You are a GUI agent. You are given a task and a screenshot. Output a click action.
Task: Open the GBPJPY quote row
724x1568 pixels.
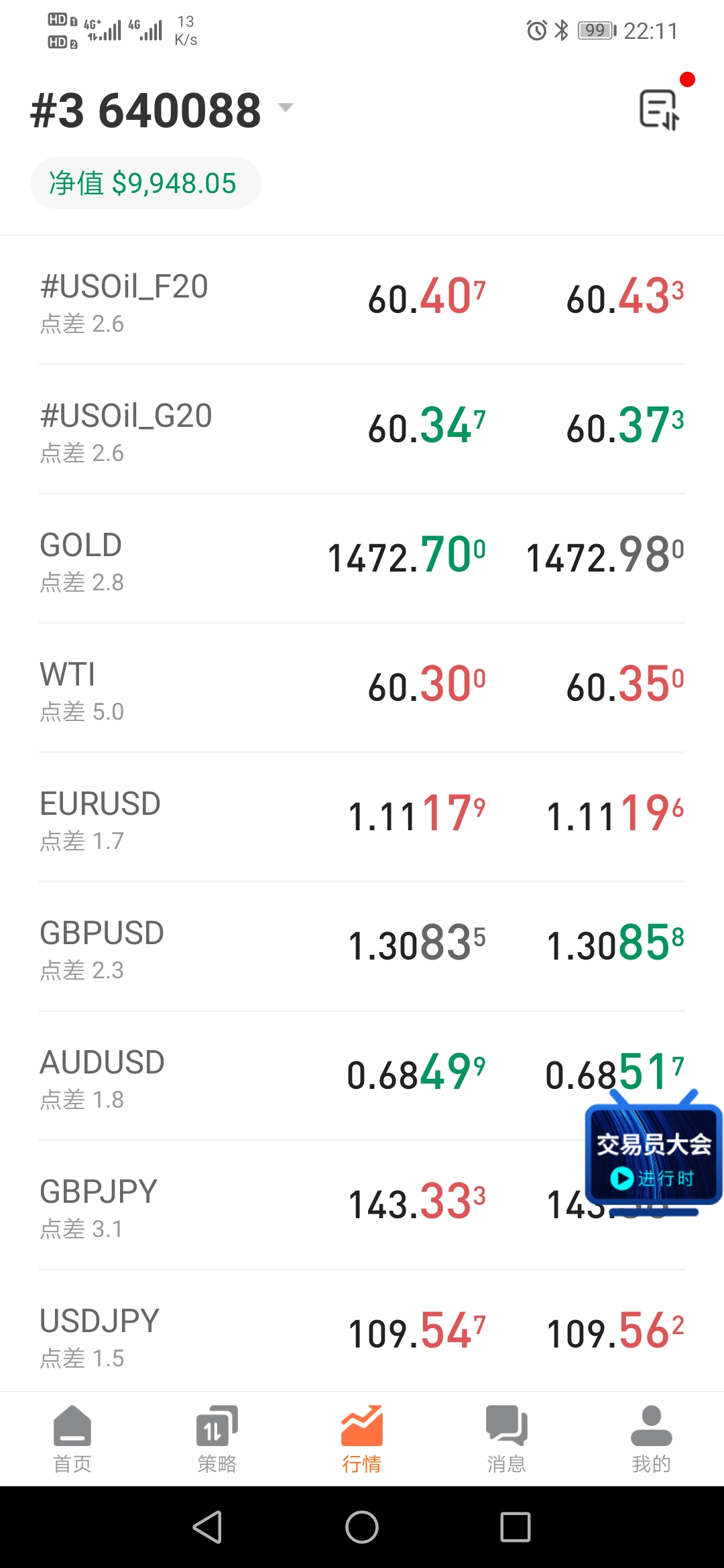coord(362,1205)
